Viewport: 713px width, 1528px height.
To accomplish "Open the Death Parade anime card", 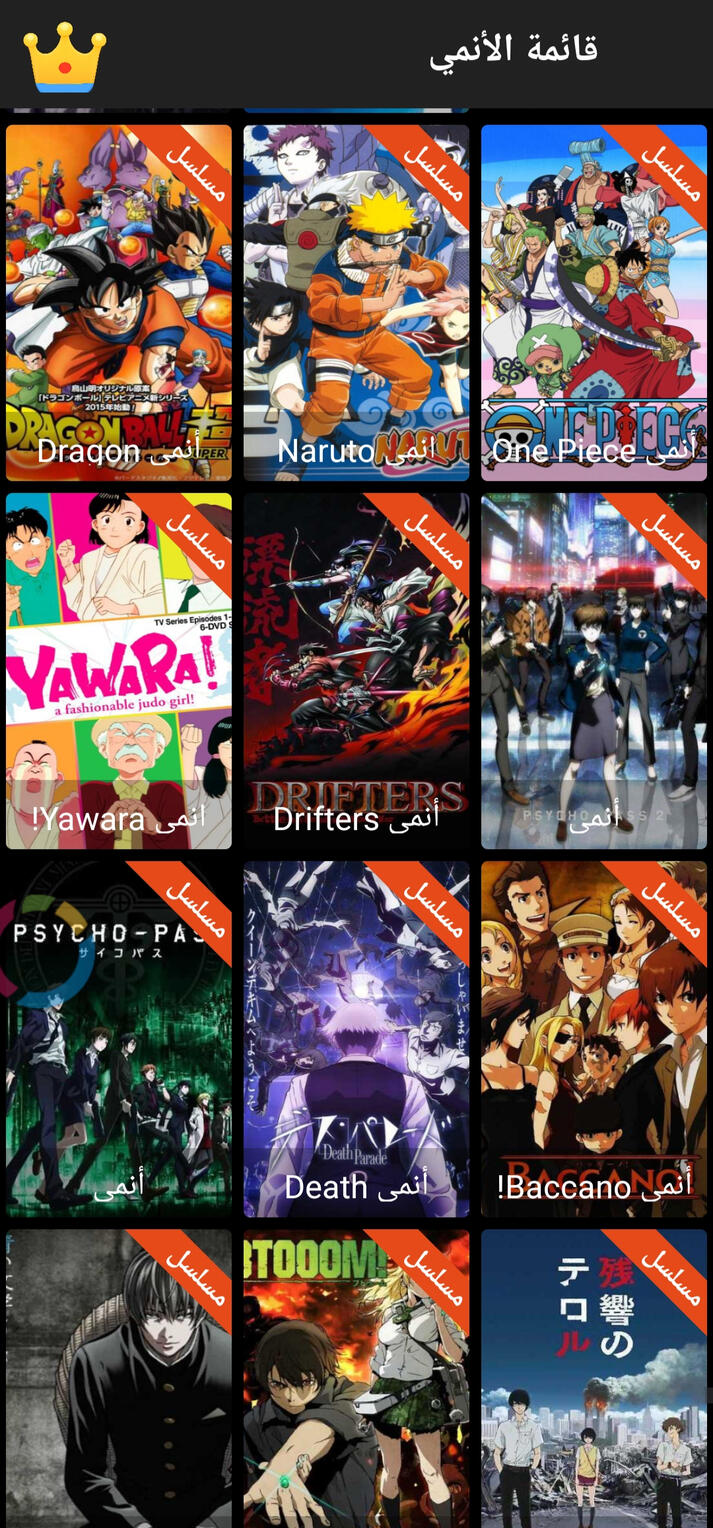I will pyautogui.click(x=356, y=1038).
